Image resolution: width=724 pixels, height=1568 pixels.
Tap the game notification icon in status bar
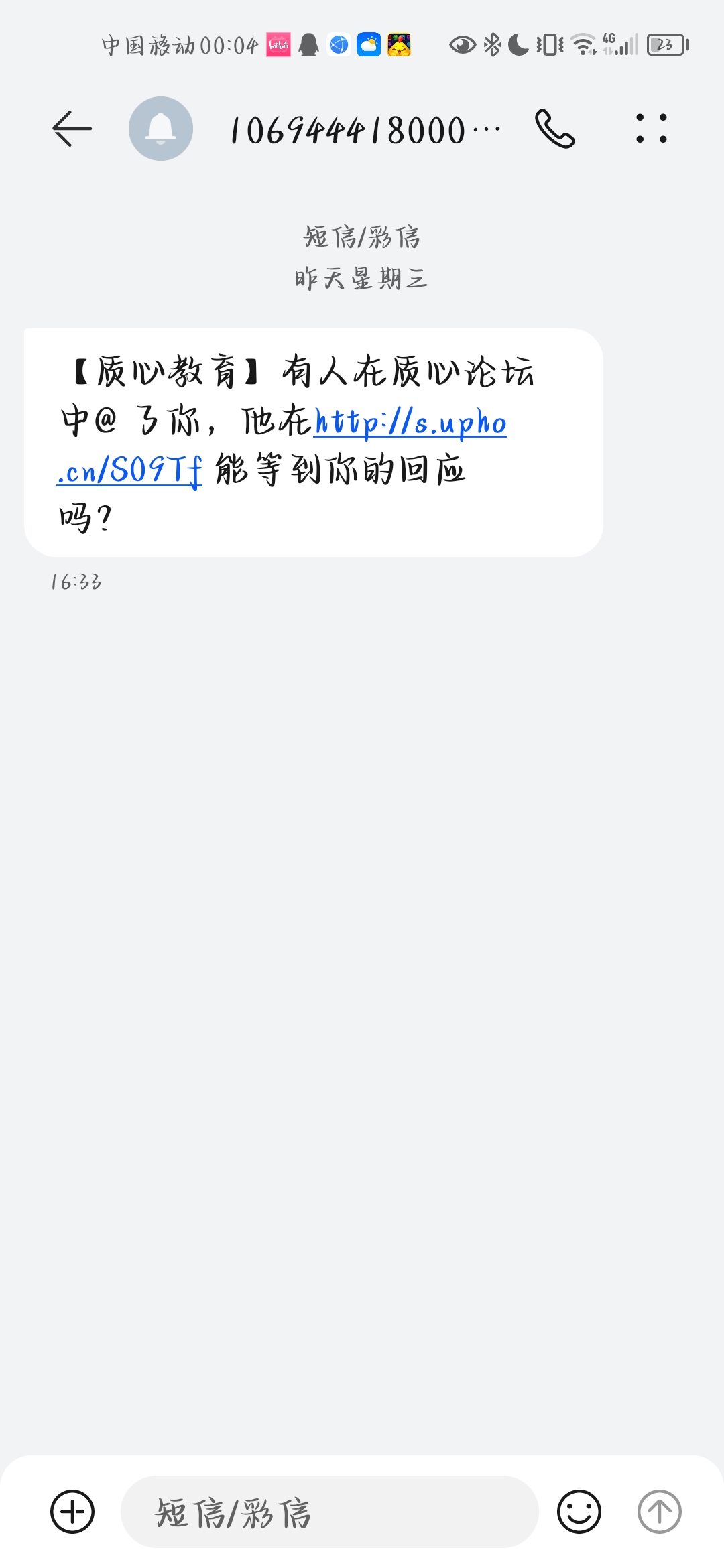tap(400, 45)
